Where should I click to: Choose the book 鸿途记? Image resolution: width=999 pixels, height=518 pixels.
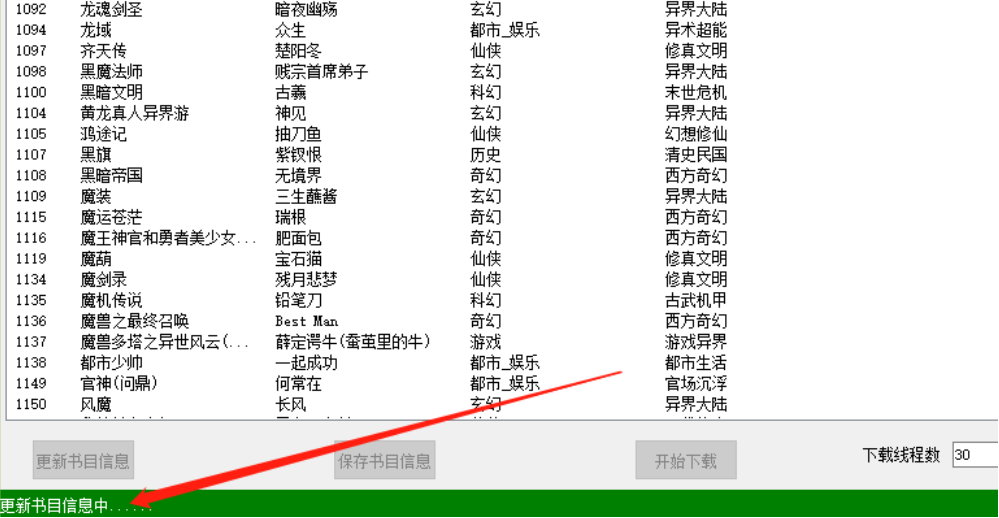(x=103, y=134)
